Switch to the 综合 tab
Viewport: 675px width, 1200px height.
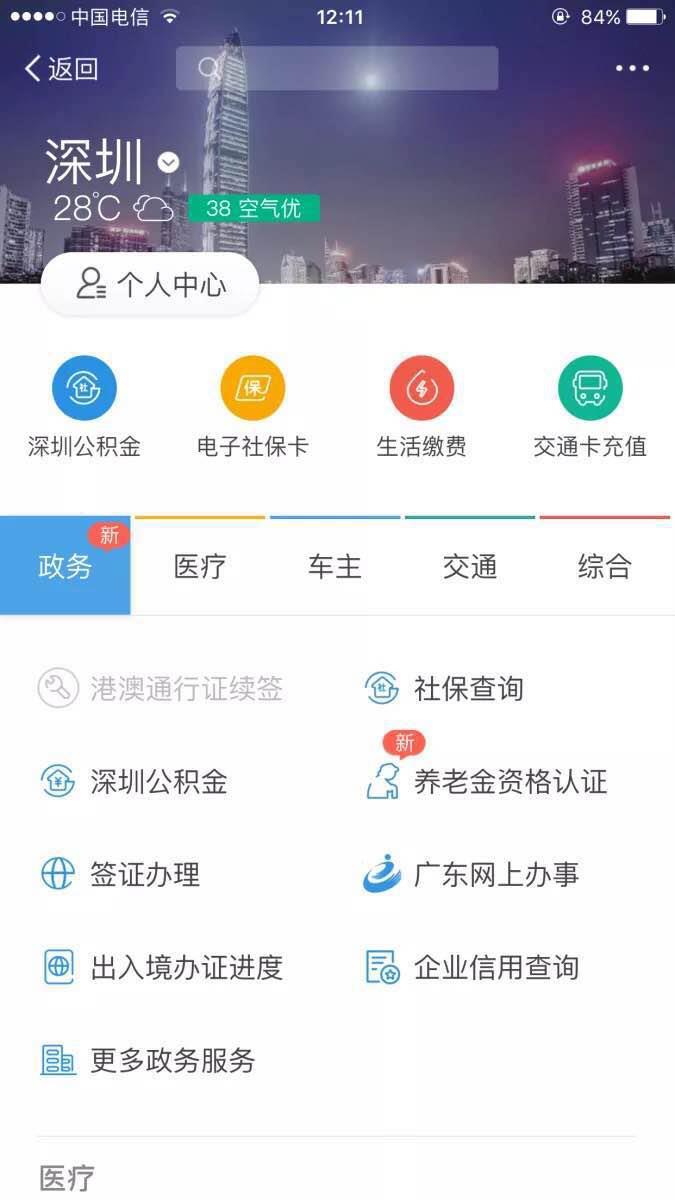click(605, 567)
